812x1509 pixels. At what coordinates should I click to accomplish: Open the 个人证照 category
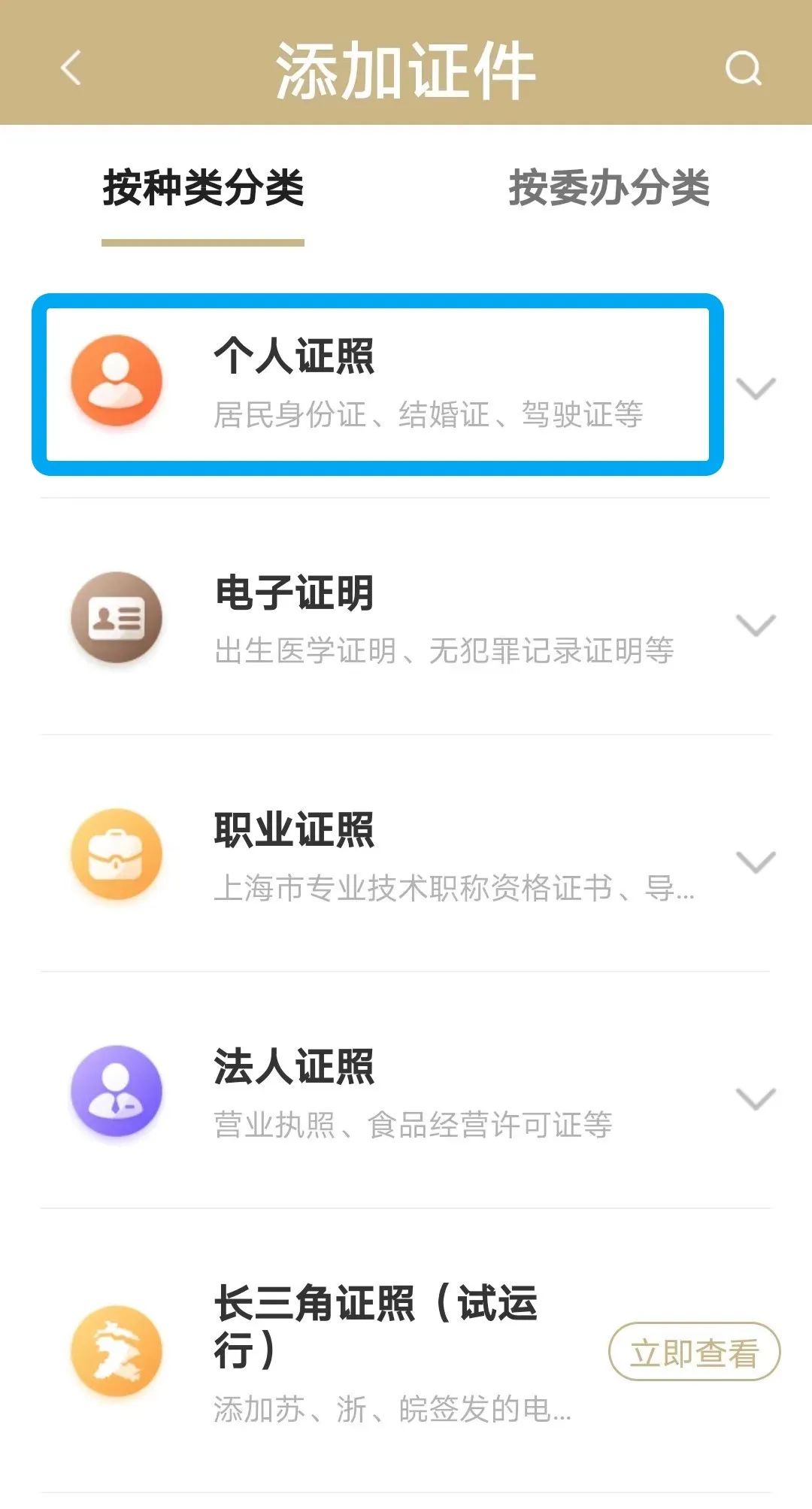[x=377, y=384]
